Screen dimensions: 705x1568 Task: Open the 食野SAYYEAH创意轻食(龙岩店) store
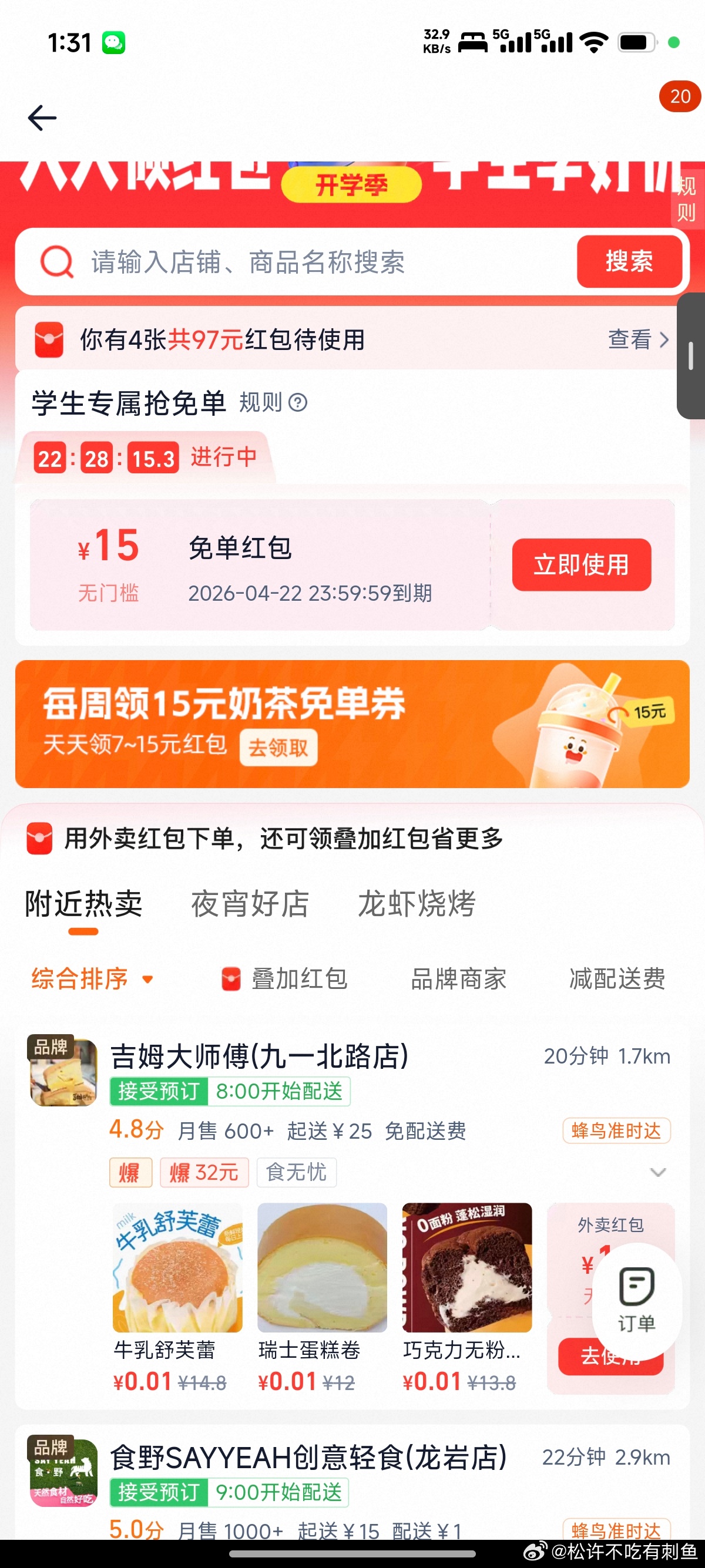point(308,1458)
